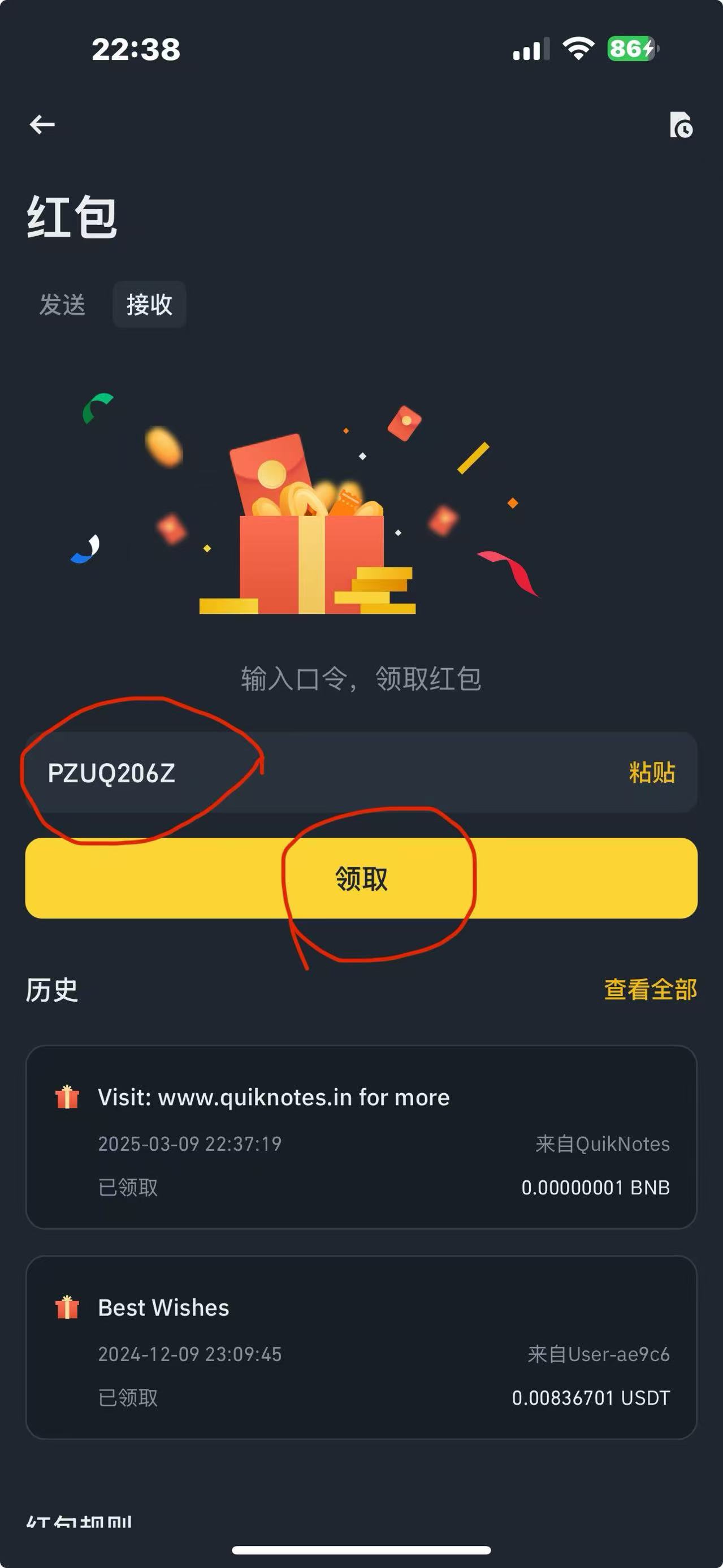Image resolution: width=723 pixels, height=1568 pixels.
Task: Claim the red packet with 领取
Action: tap(361, 878)
